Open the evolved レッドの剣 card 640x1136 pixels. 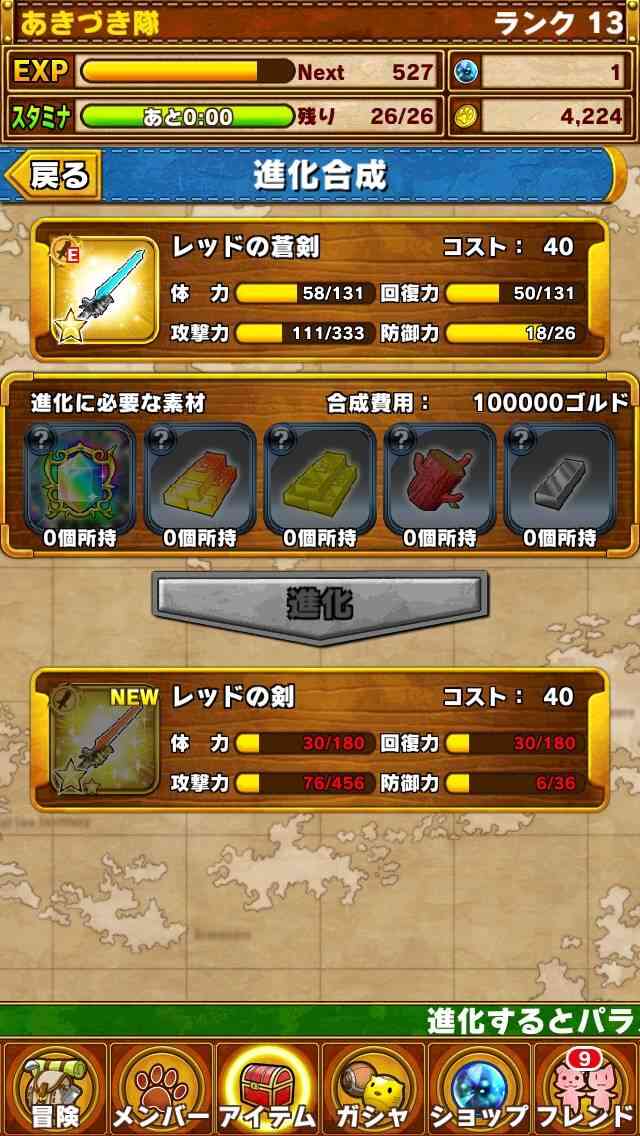[320, 739]
